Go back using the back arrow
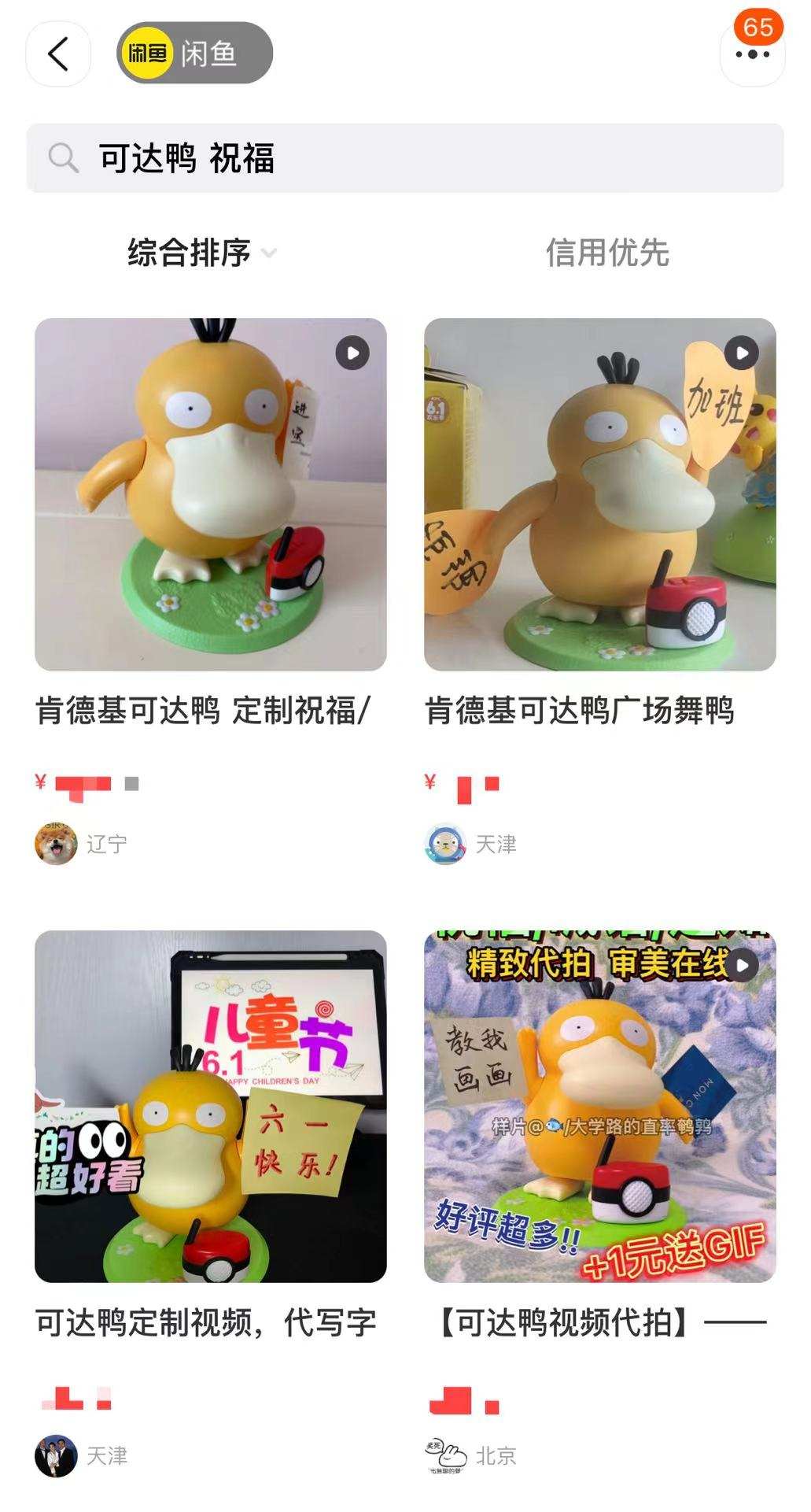811x1512 pixels. pos(58,54)
